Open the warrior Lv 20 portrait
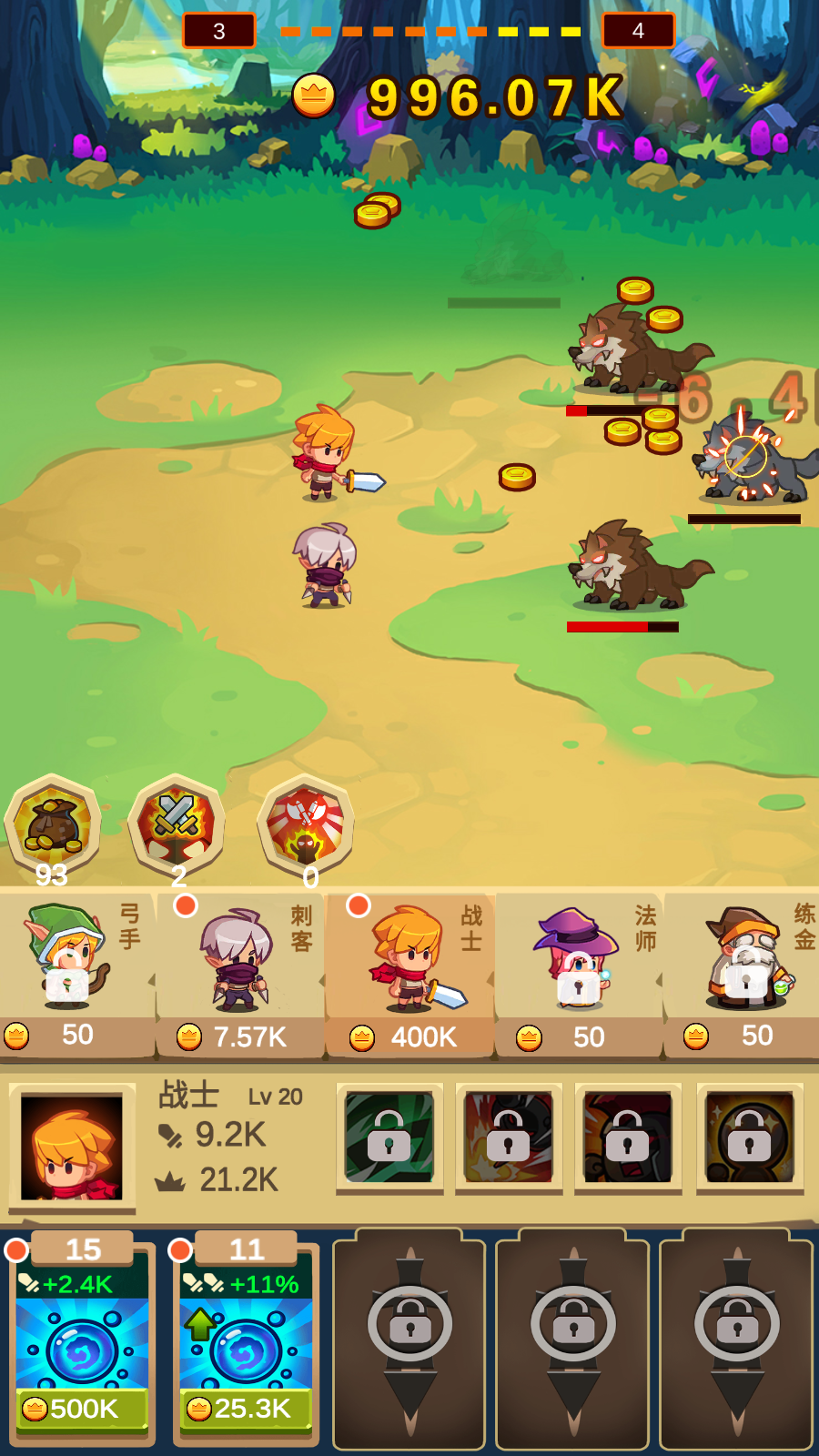 pyautogui.click(x=72, y=1147)
